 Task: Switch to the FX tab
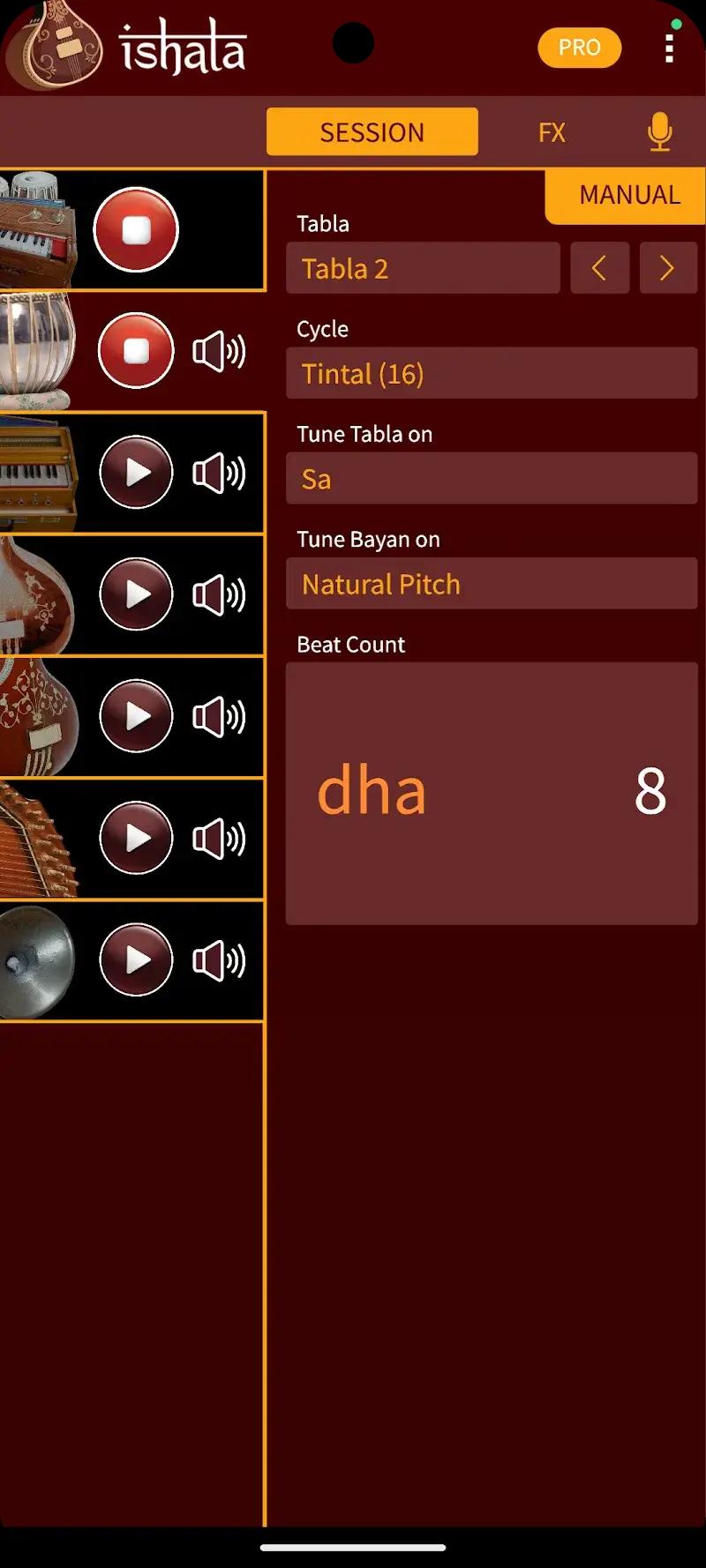point(552,132)
